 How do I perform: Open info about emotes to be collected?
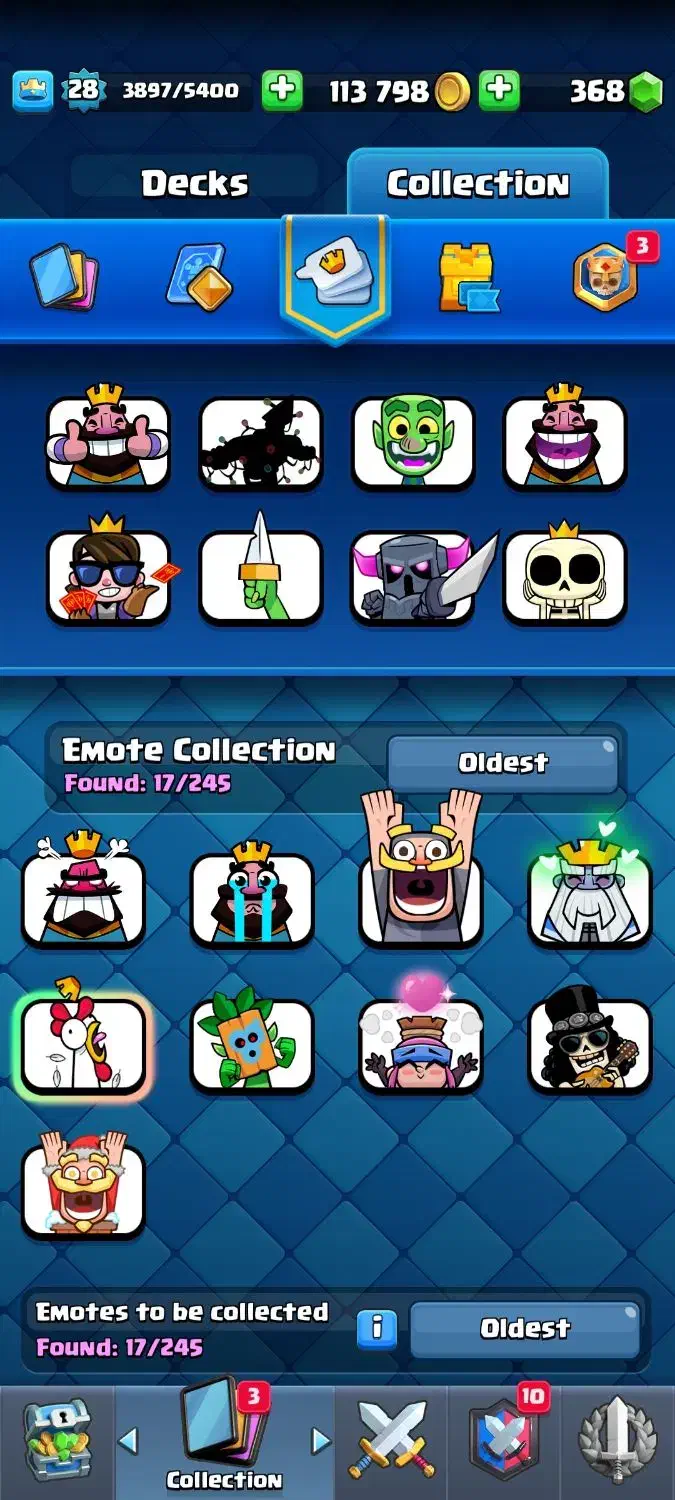click(377, 1328)
